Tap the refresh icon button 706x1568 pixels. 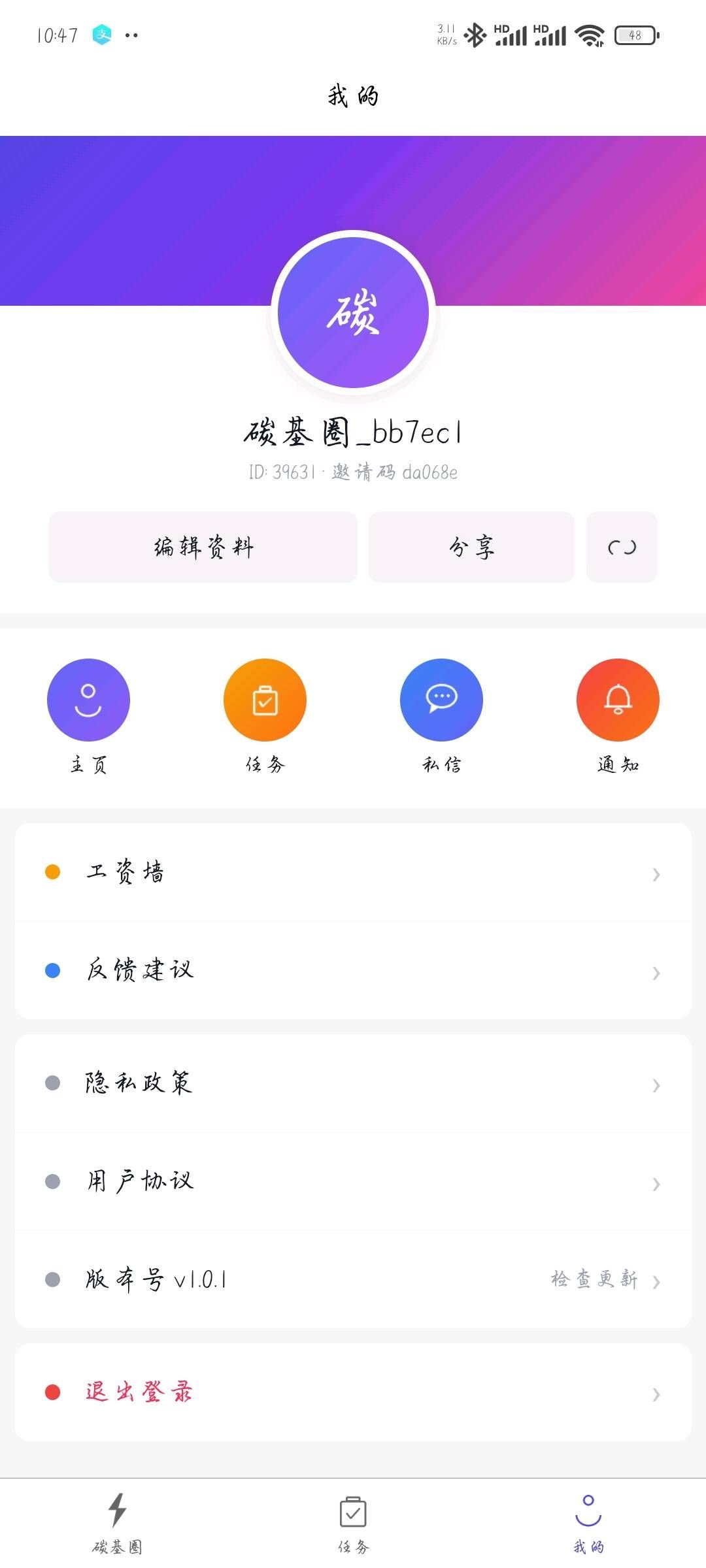click(622, 547)
